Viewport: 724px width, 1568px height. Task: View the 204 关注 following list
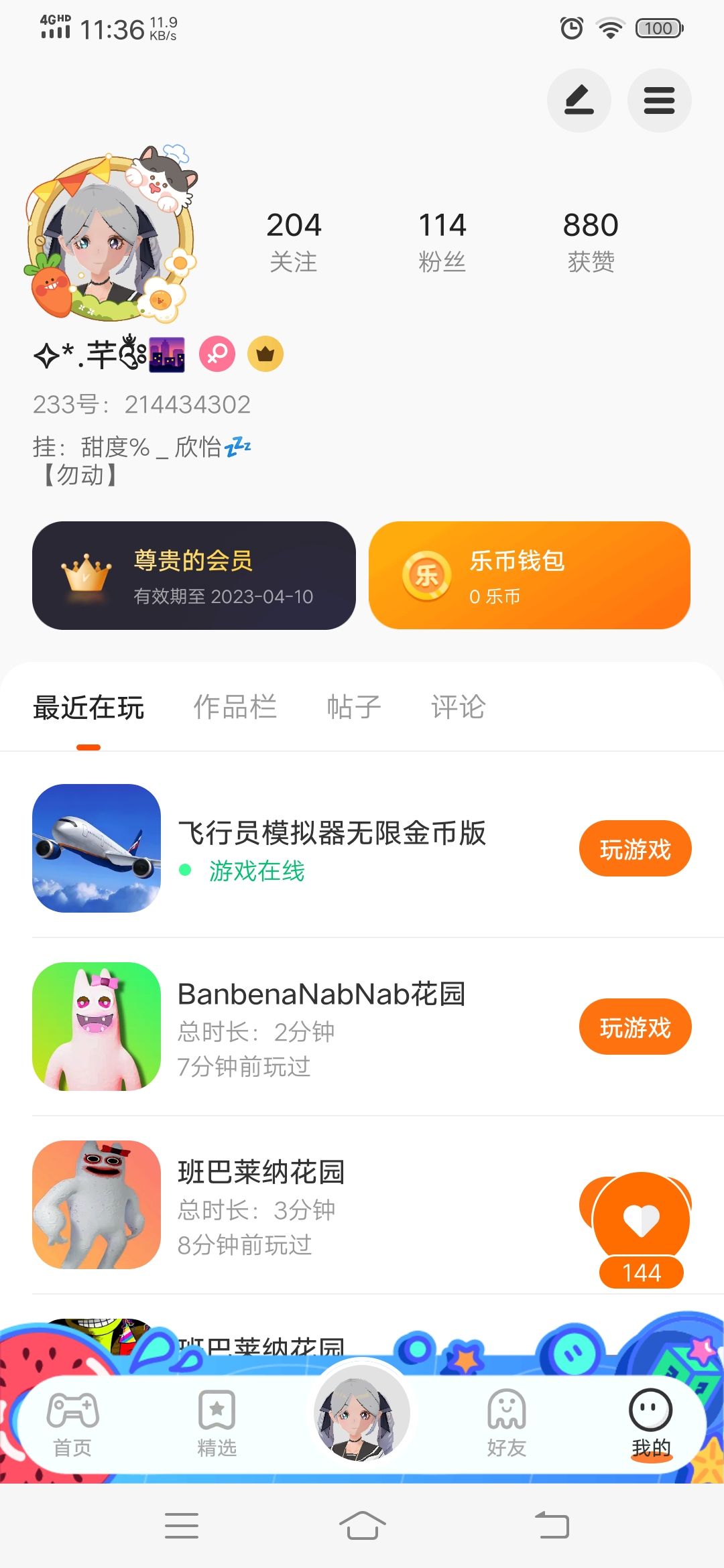294,241
